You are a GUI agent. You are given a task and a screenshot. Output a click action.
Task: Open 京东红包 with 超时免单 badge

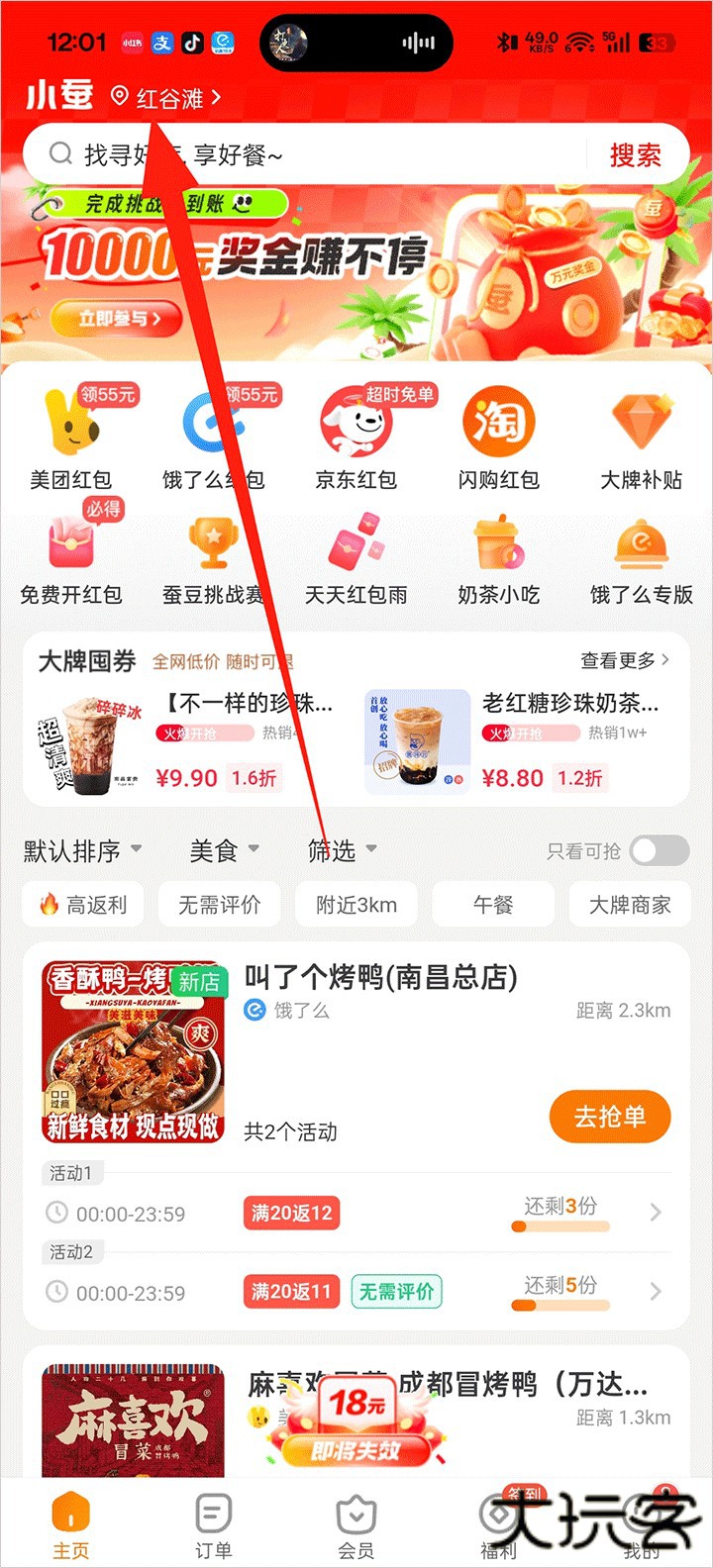click(x=356, y=430)
